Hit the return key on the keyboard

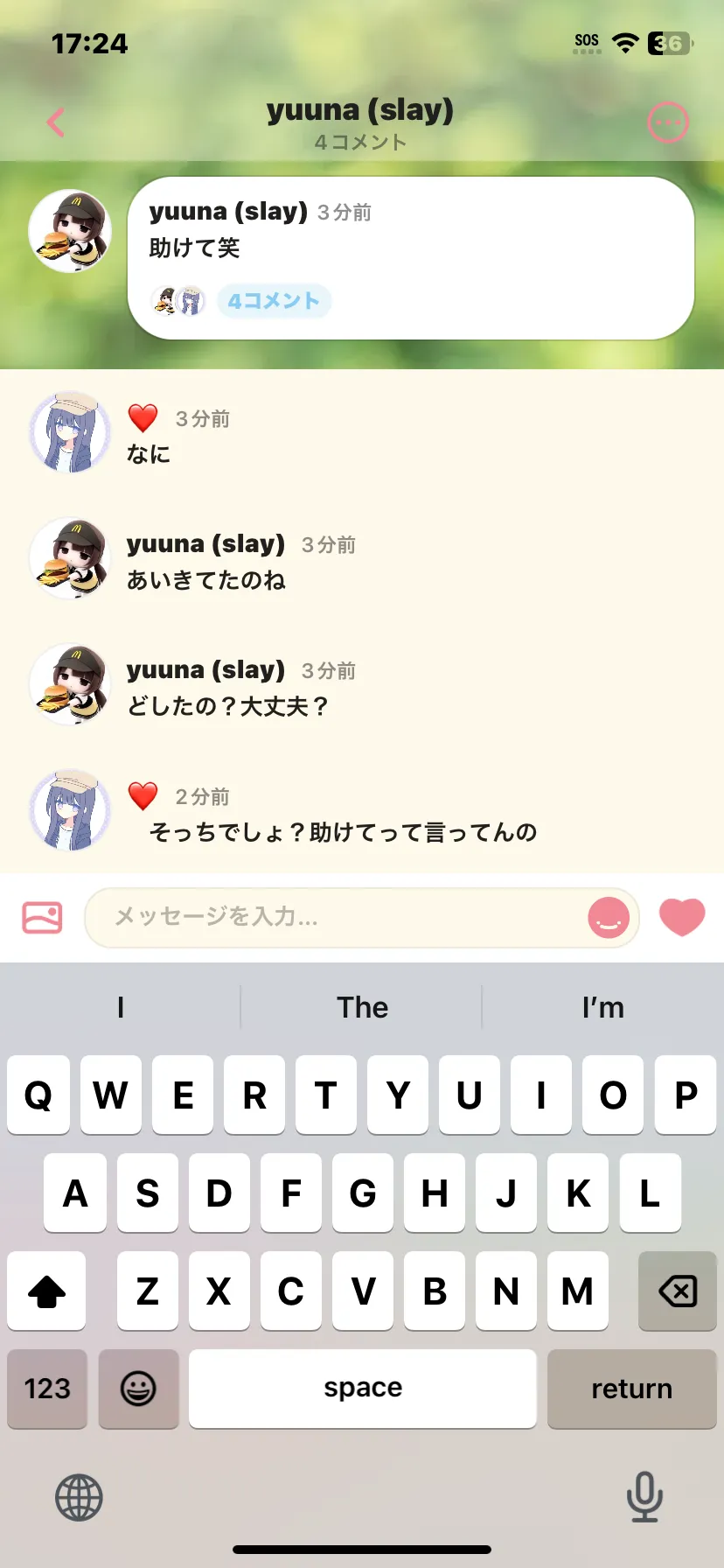coord(631,1389)
